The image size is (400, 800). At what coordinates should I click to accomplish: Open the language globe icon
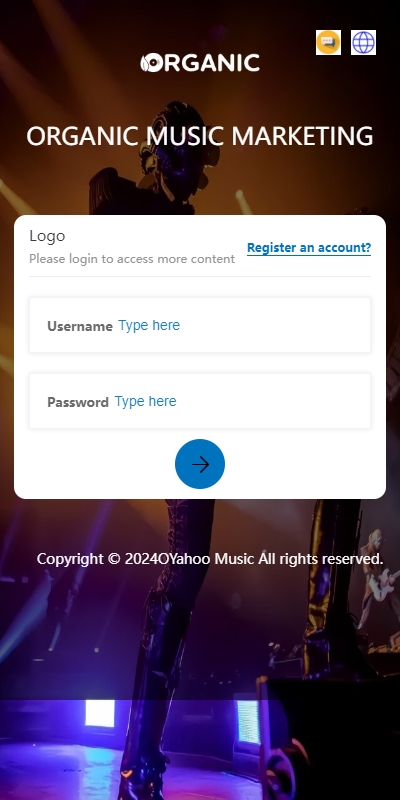[363, 42]
